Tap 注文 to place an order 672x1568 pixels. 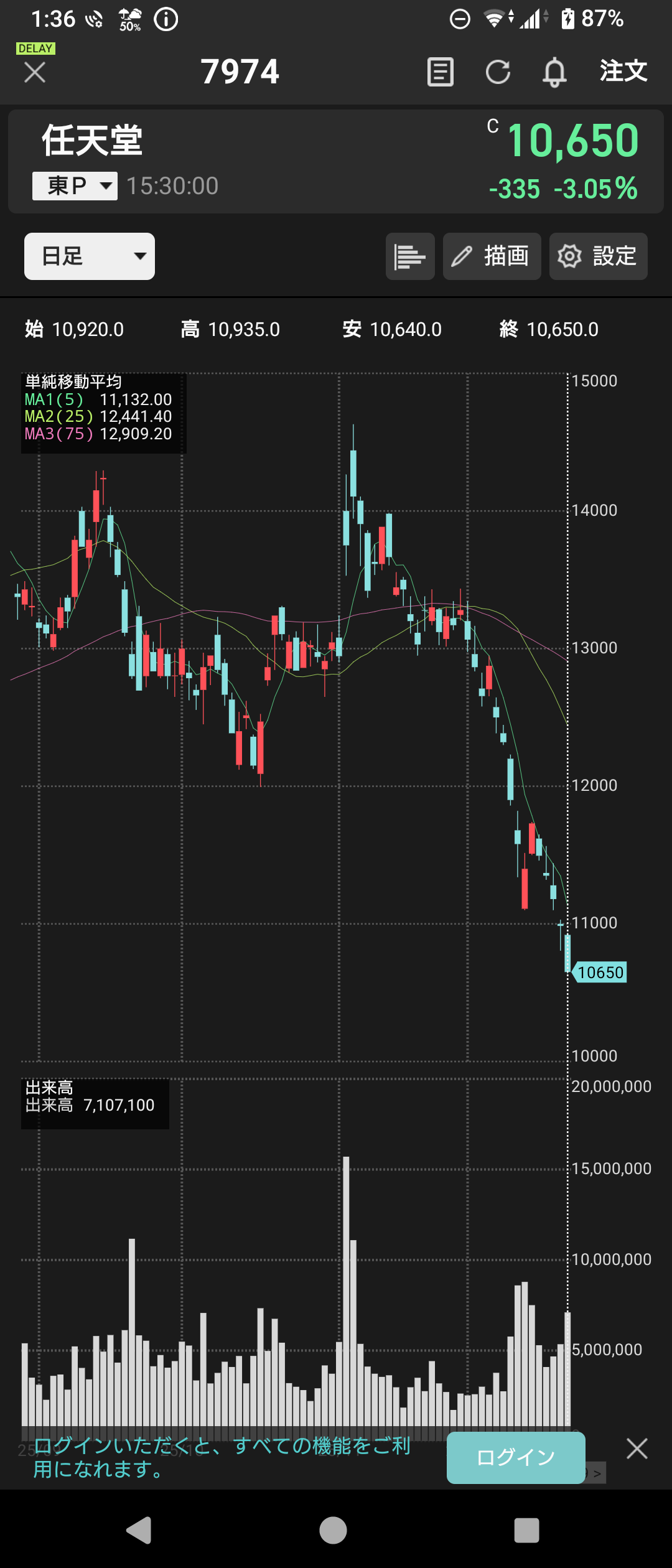point(623,71)
